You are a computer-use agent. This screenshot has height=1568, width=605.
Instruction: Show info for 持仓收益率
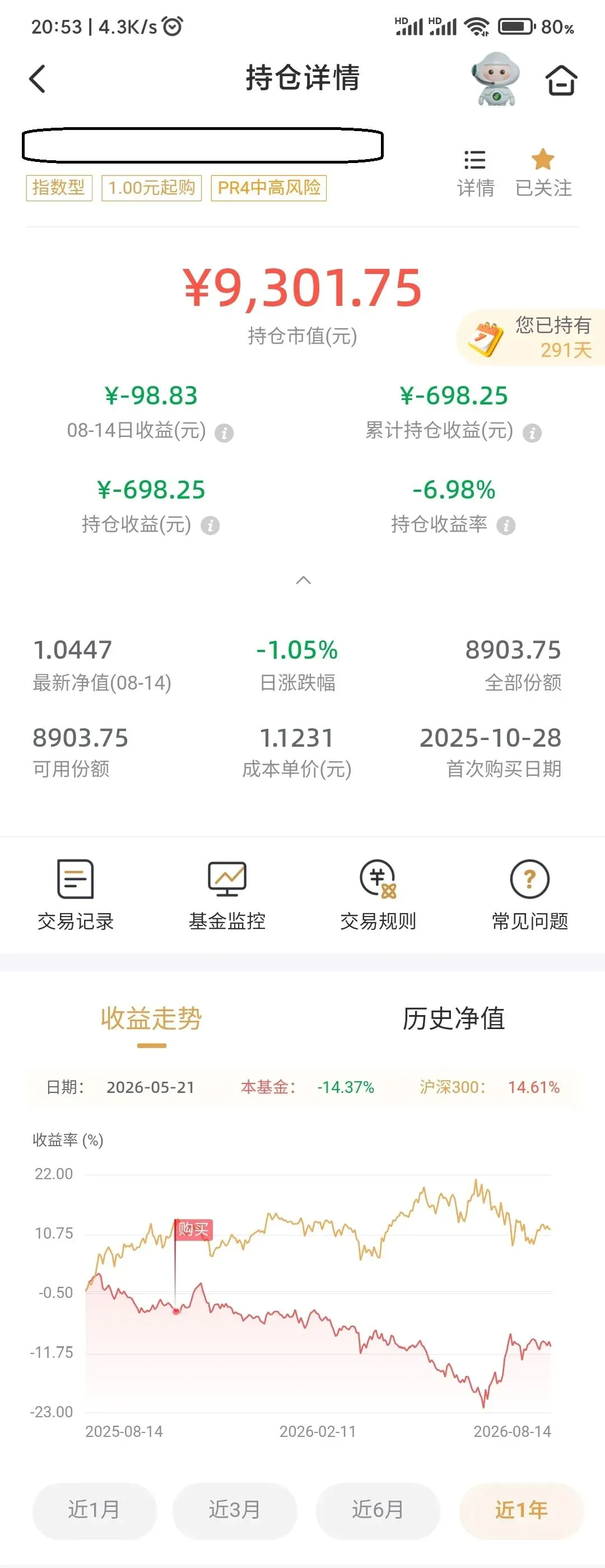click(506, 525)
